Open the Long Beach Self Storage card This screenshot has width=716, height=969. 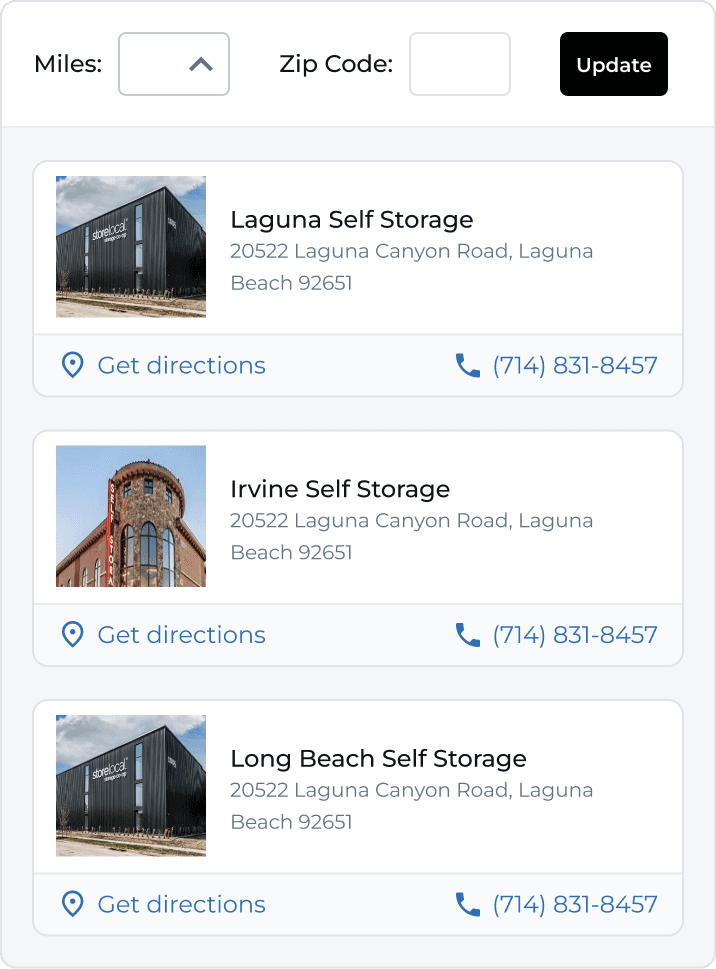[358, 787]
